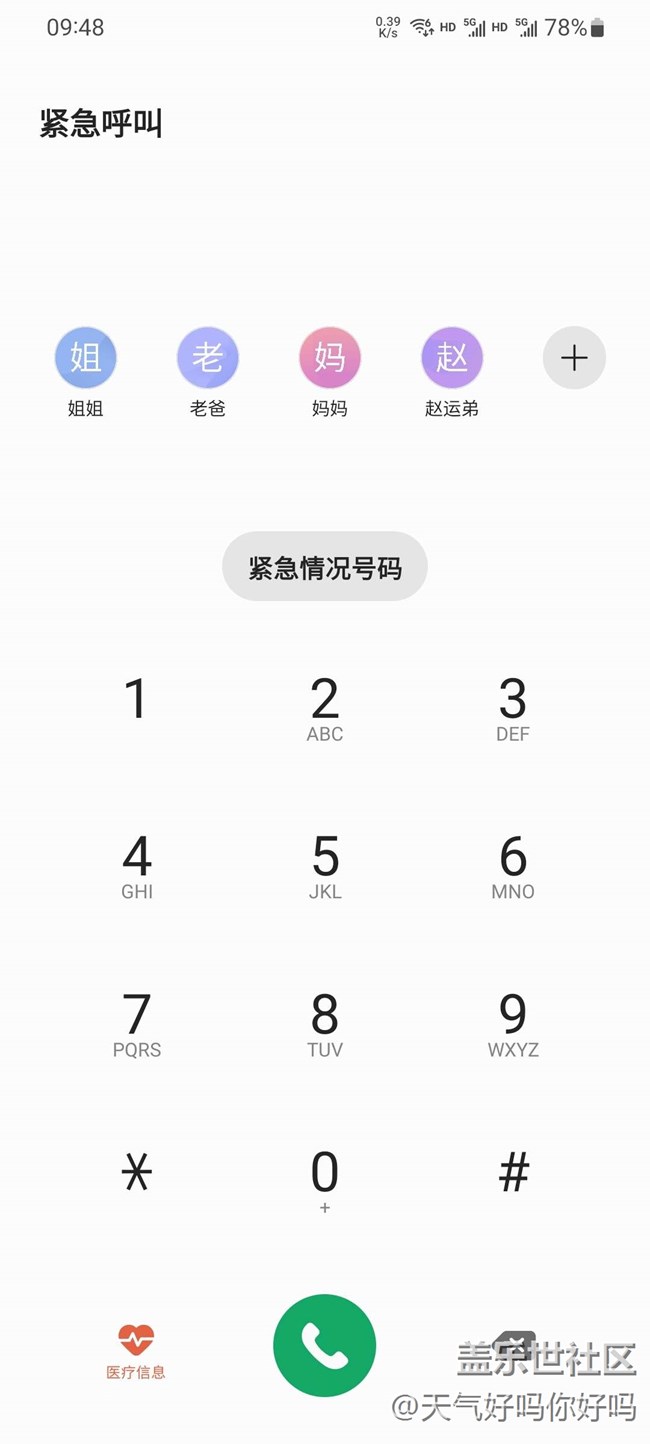This screenshot has height=1444, width=650.
Task: Call emergency contact 赵运弟
Action: (x=452, y=358)
